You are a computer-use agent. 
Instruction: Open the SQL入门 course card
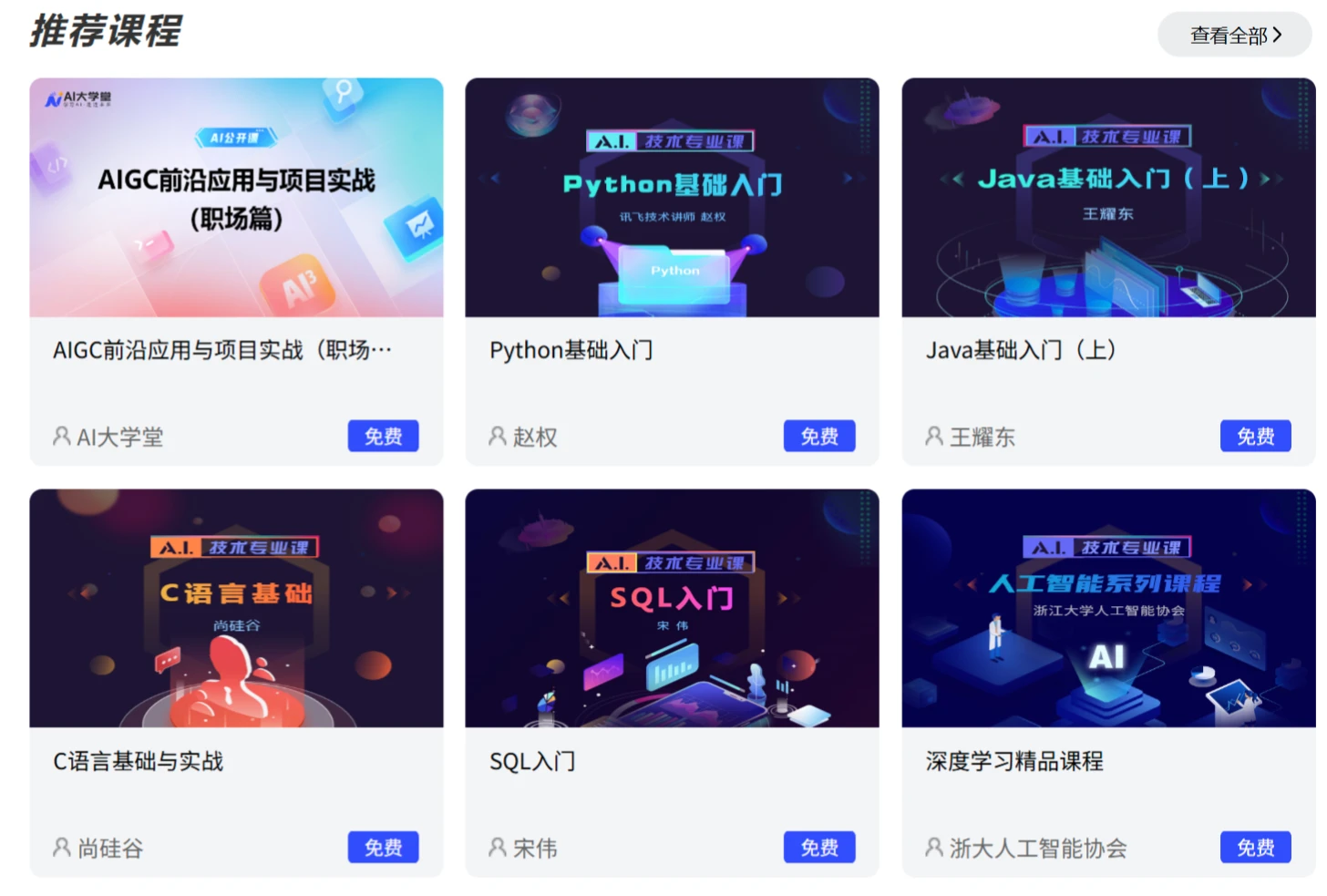[672, 608]
